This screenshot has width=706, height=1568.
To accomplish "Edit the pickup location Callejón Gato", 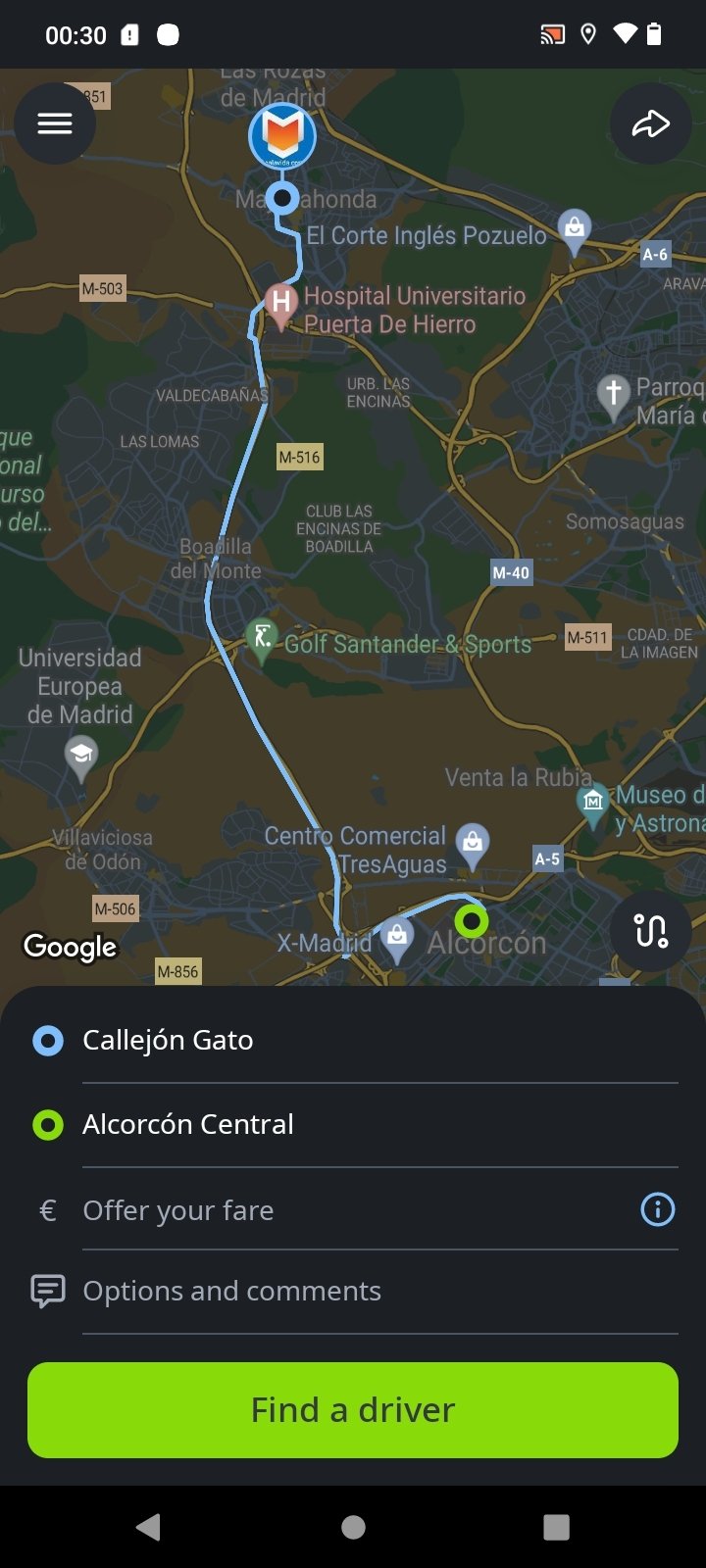I will tap(353, 1040).
